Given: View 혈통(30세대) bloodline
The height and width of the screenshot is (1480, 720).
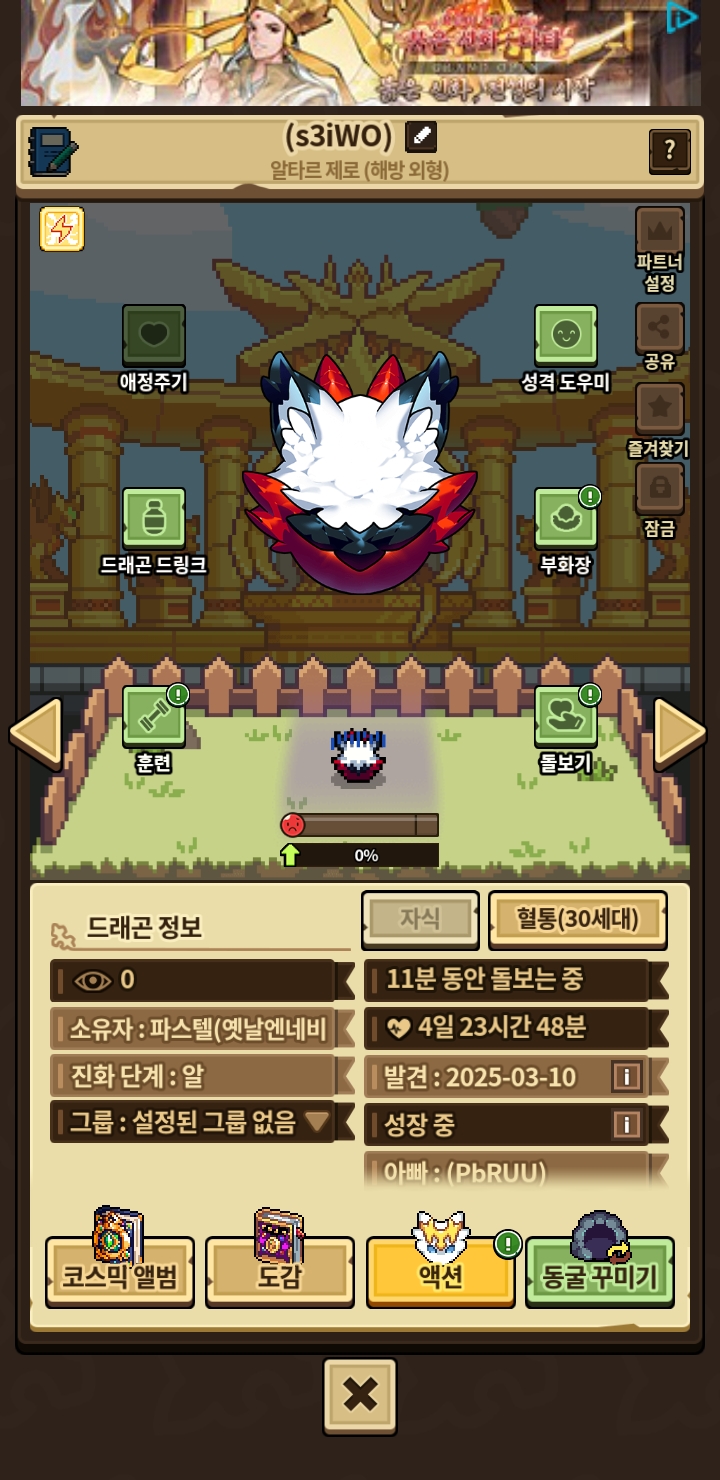Looking at the screenshot, I should 578,919.
